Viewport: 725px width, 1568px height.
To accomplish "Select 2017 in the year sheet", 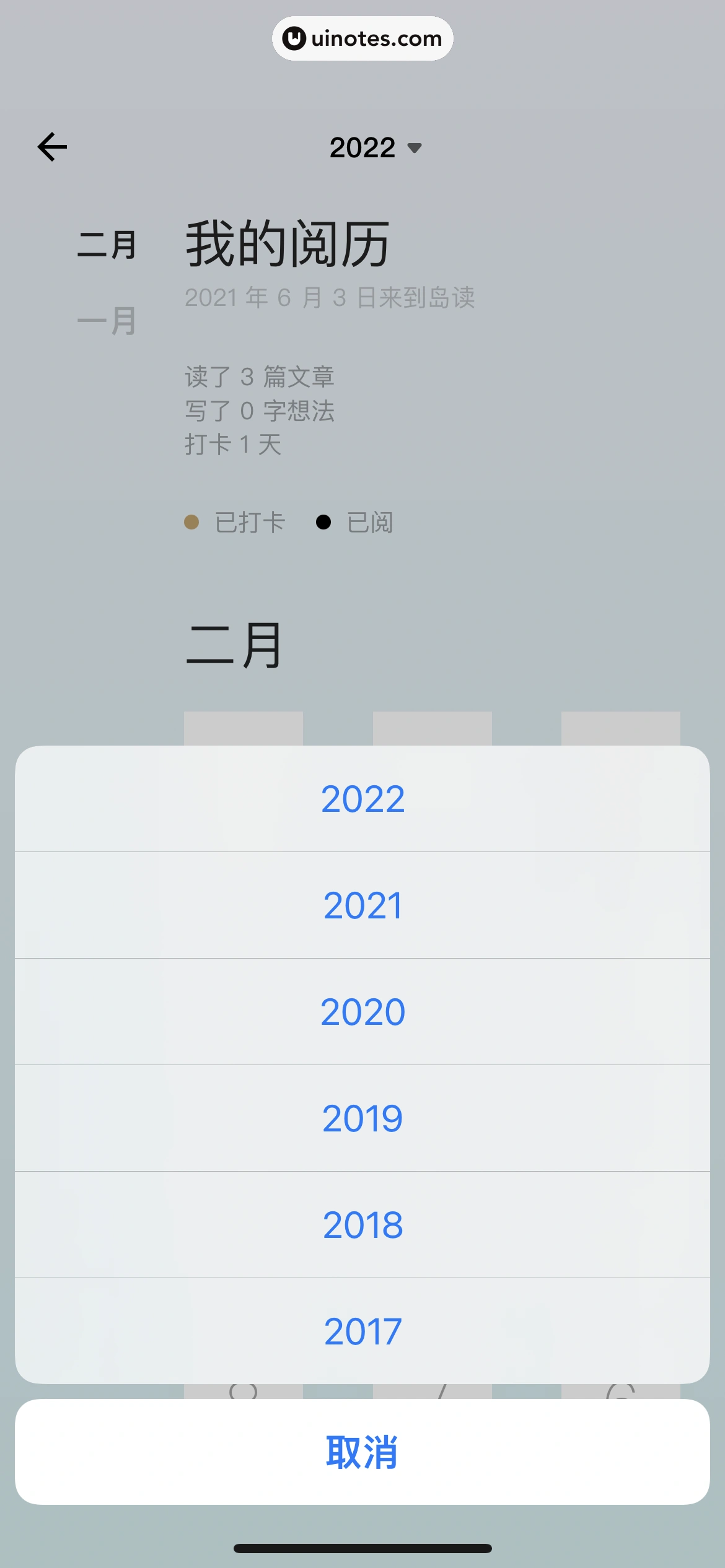I will 362,1330.
